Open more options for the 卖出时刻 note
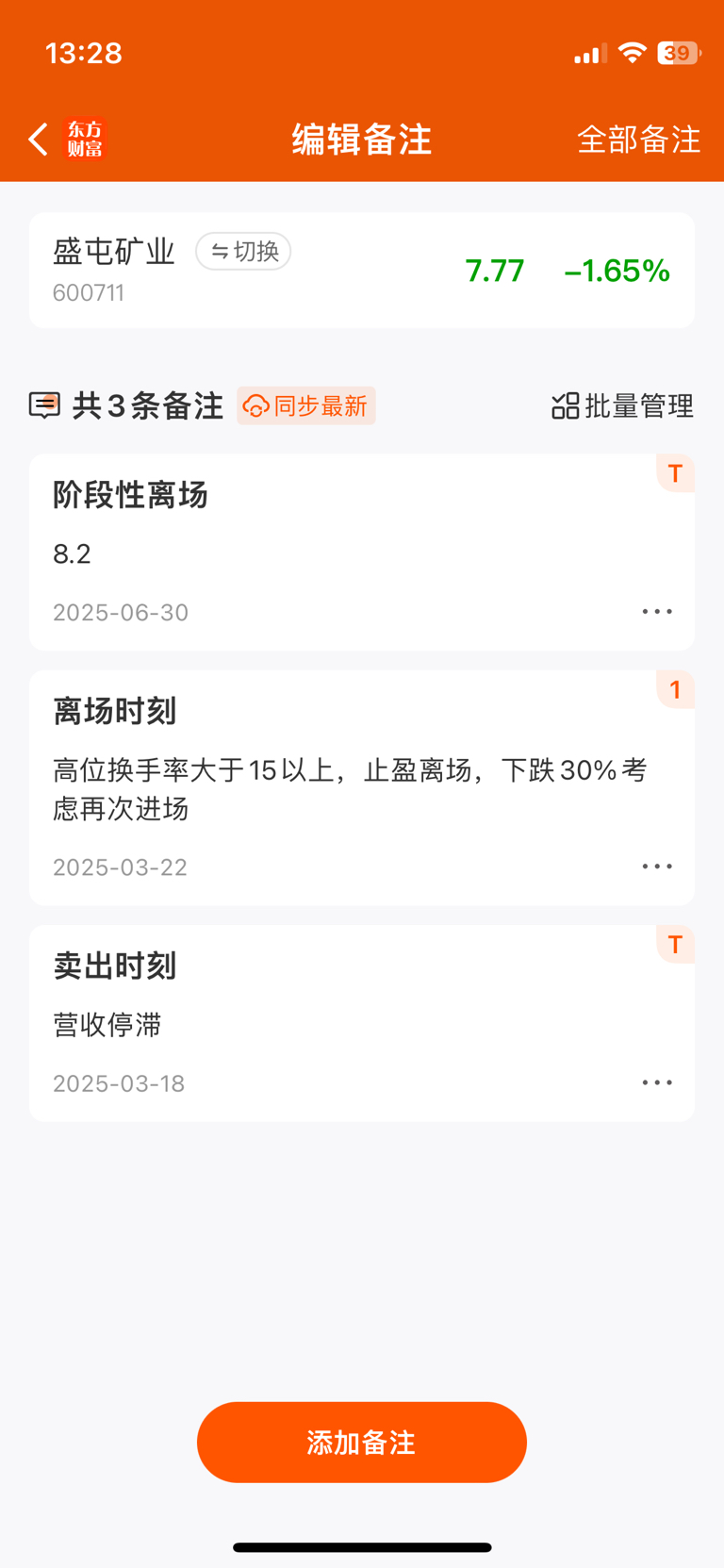The image size is (724, 1568). tap(657, 1082)
